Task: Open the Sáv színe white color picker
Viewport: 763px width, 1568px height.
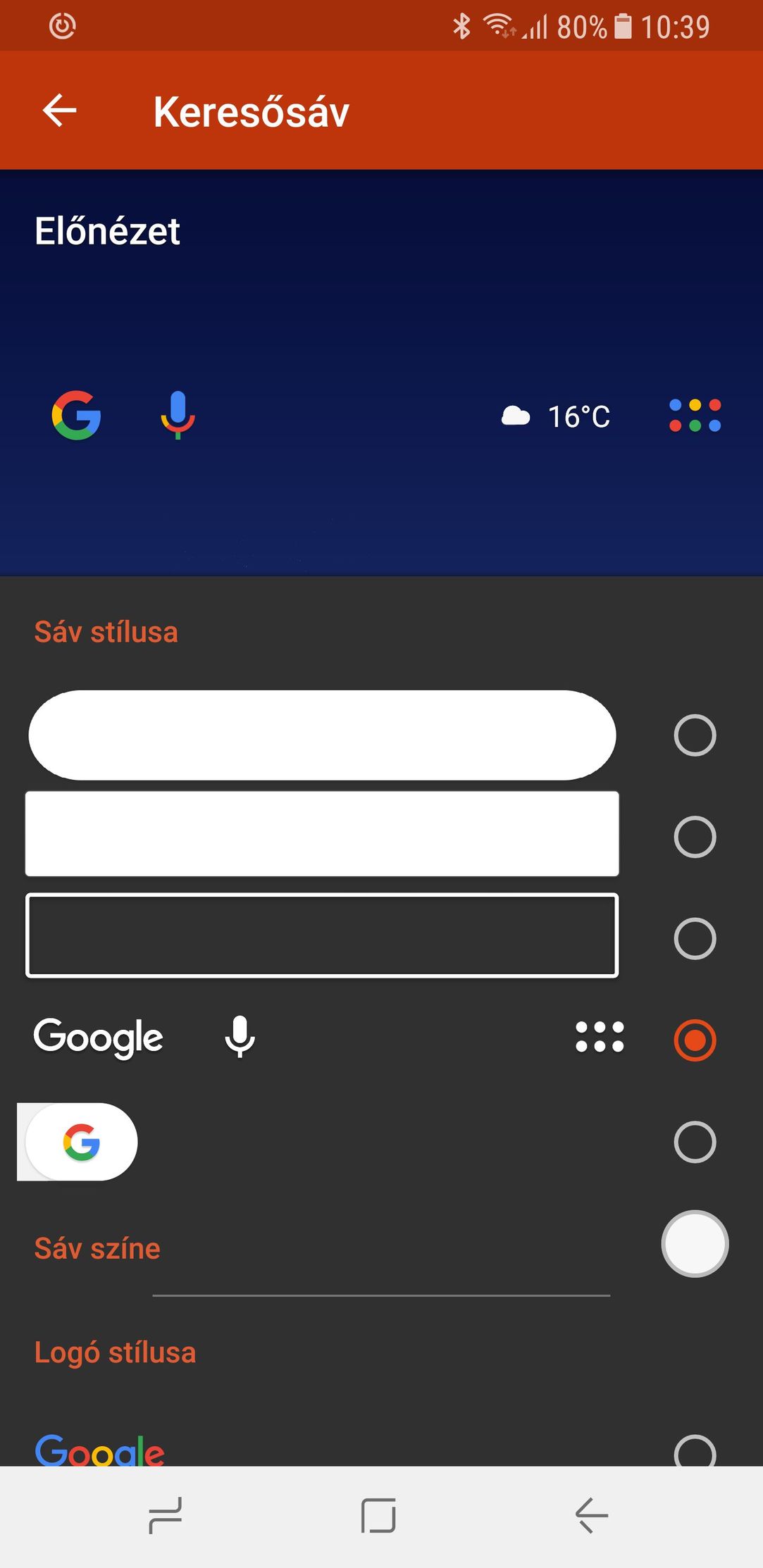Action: [695, 1244]
